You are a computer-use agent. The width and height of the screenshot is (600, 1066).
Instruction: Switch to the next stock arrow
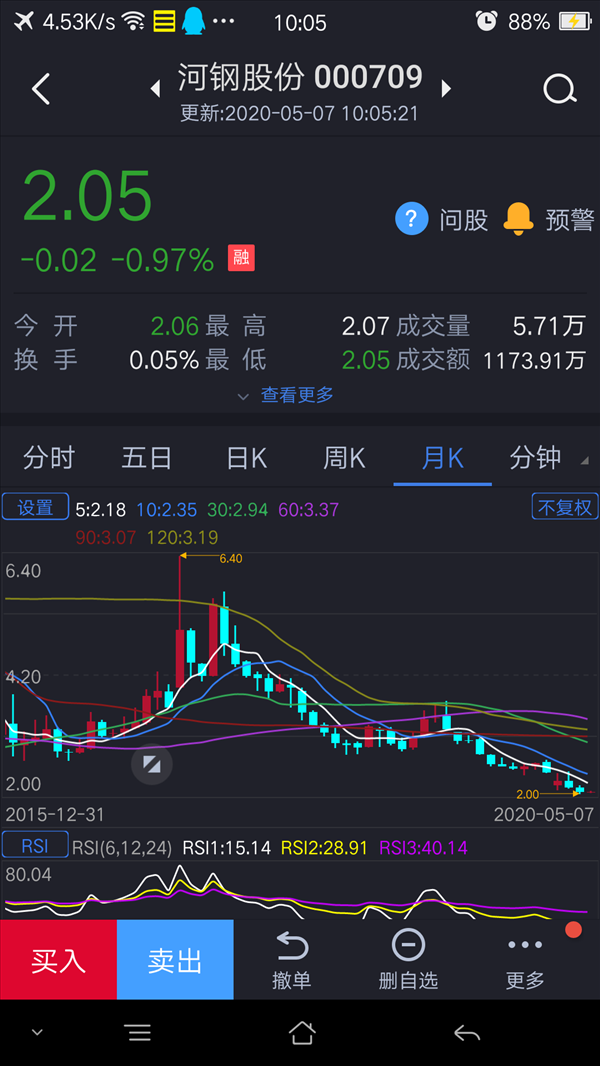(446, 88)
